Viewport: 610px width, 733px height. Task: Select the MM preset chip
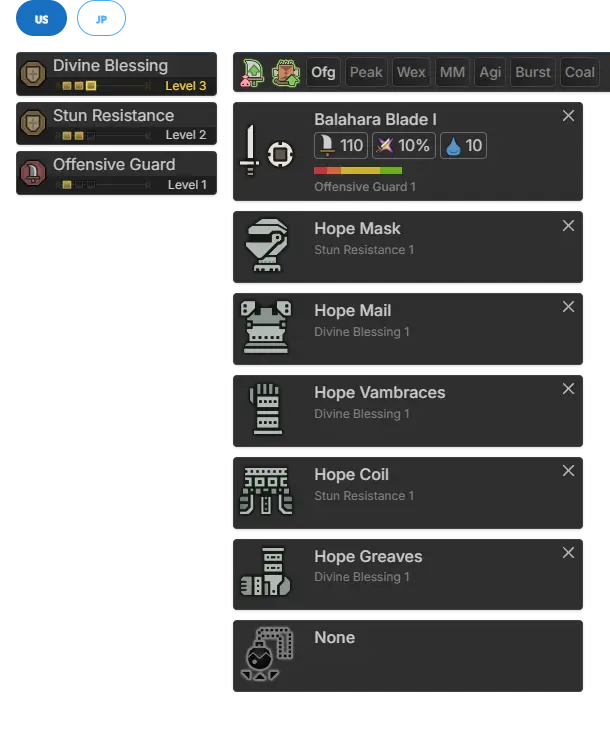click(452, 72)
